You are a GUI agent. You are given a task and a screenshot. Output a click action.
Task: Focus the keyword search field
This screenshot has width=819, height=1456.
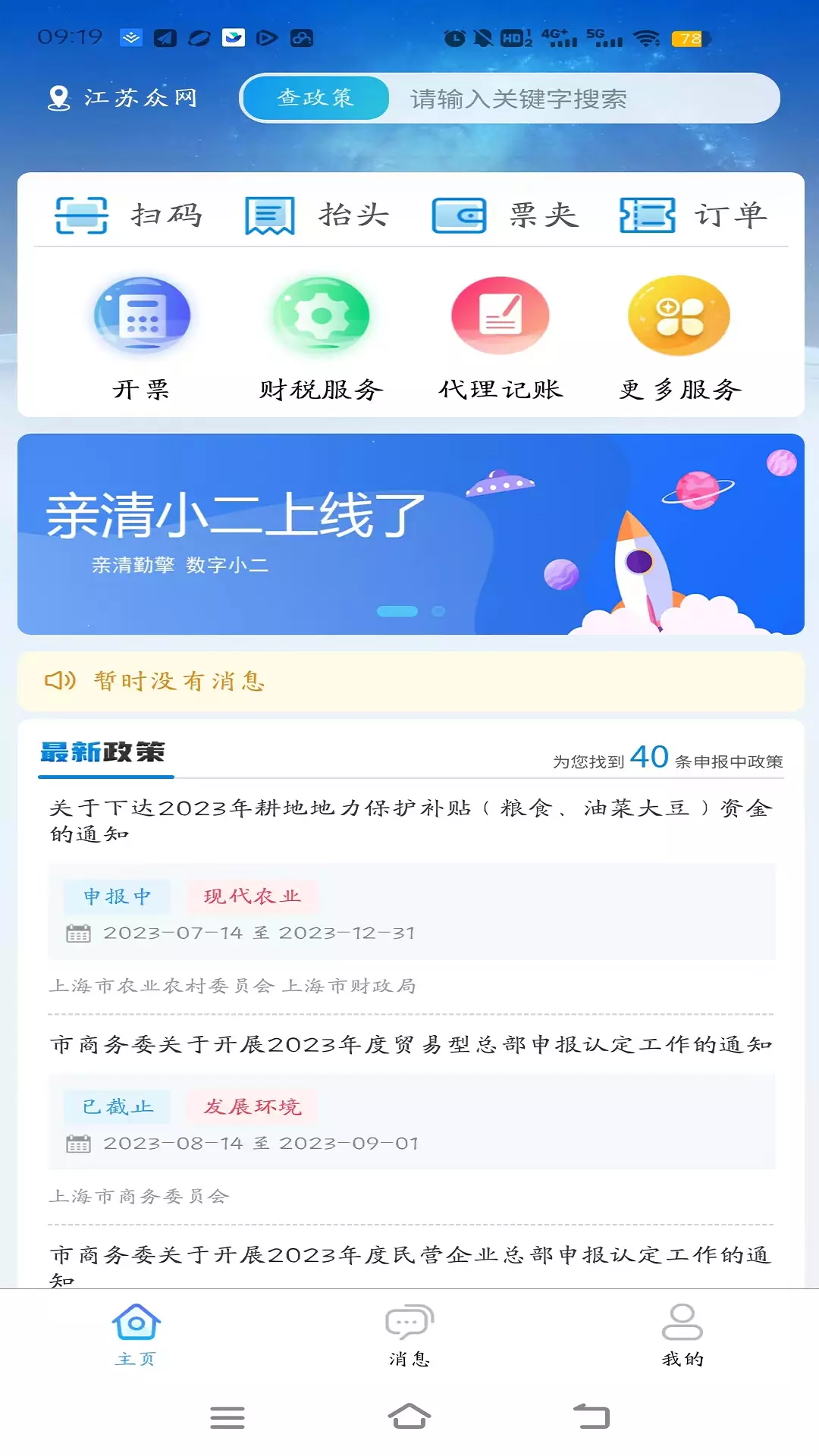[582, 99]
